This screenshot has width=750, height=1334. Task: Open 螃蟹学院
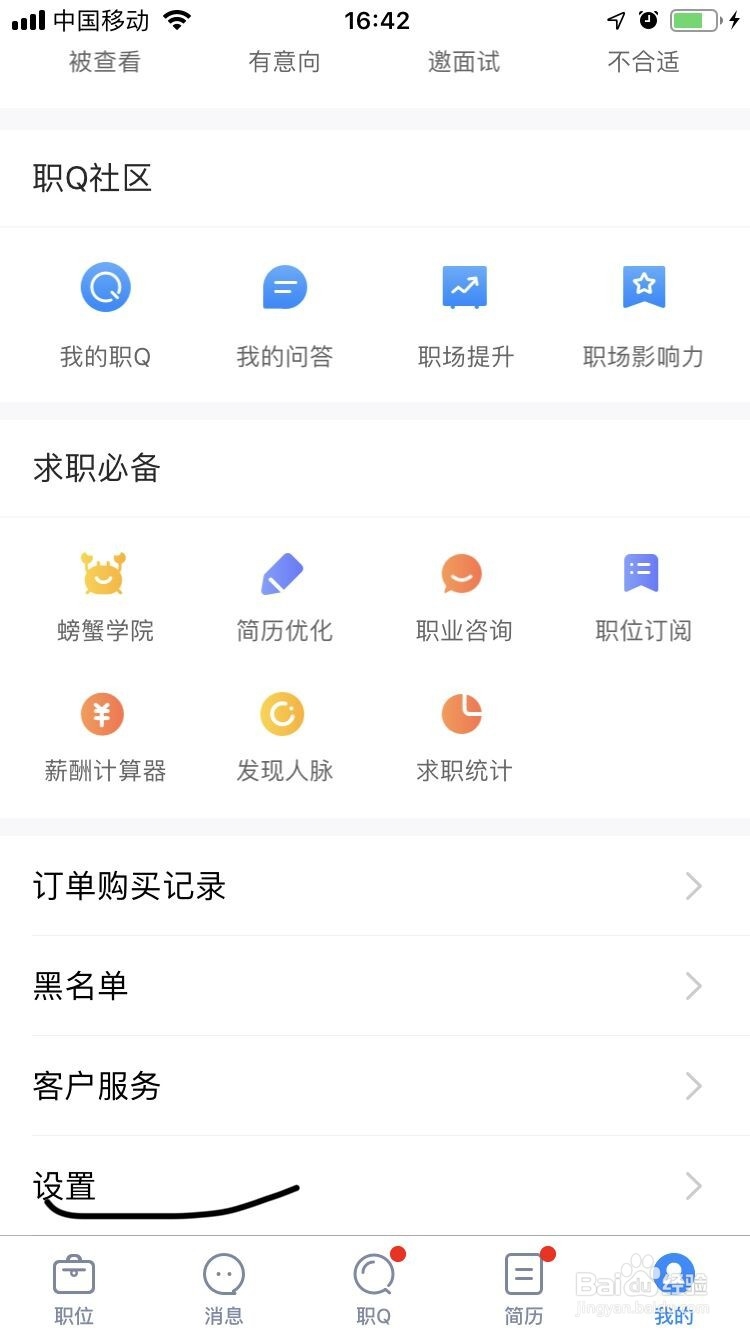click(x=105, y=597)
